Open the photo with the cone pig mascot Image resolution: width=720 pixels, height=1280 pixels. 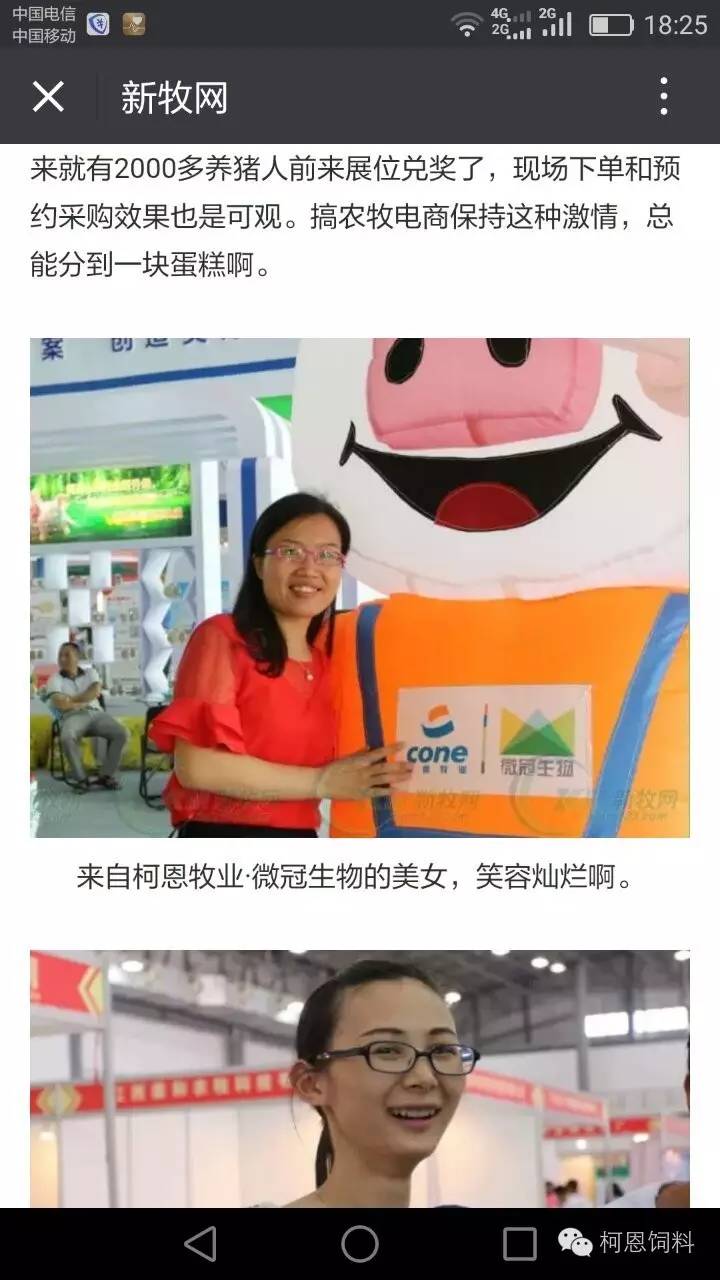pos(359,587)
